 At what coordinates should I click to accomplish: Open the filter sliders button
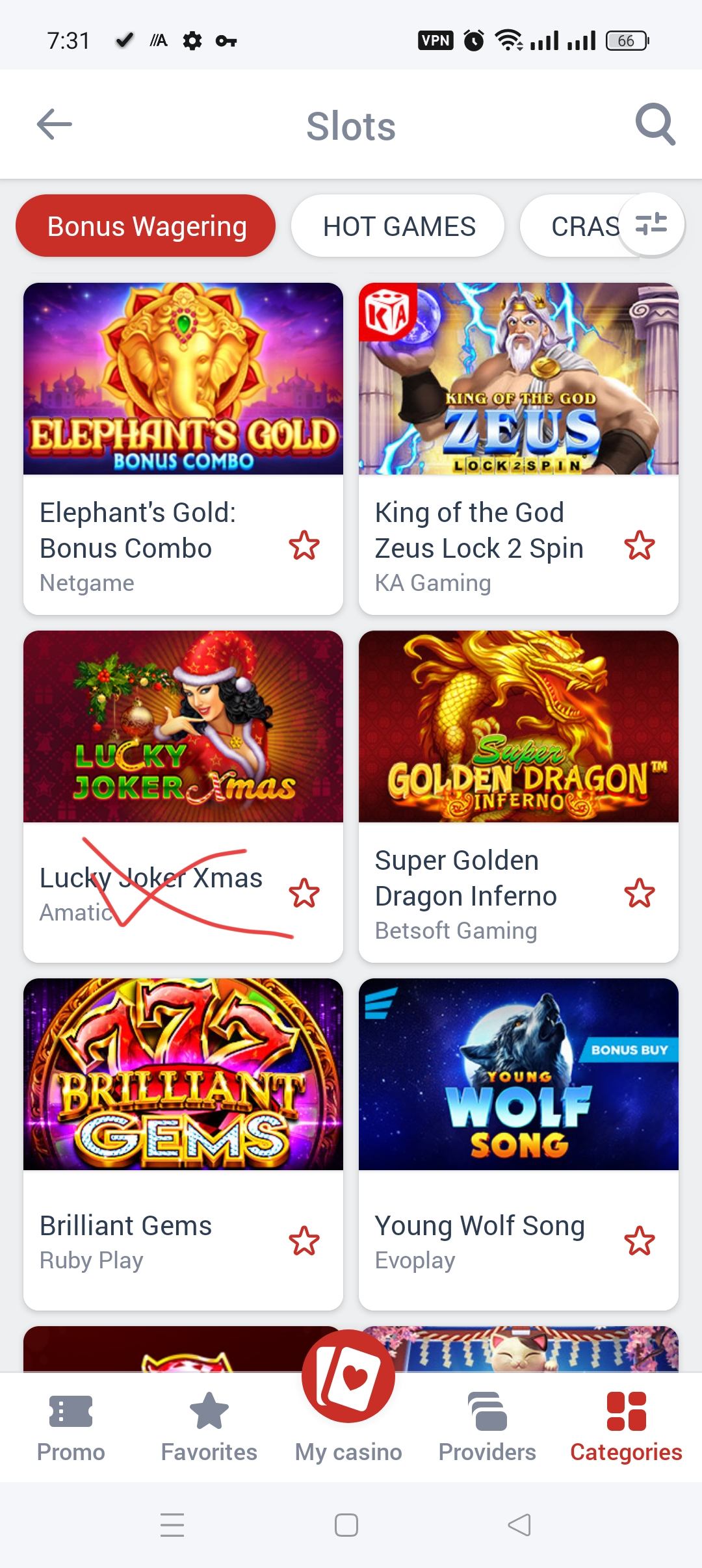[651, 224]
